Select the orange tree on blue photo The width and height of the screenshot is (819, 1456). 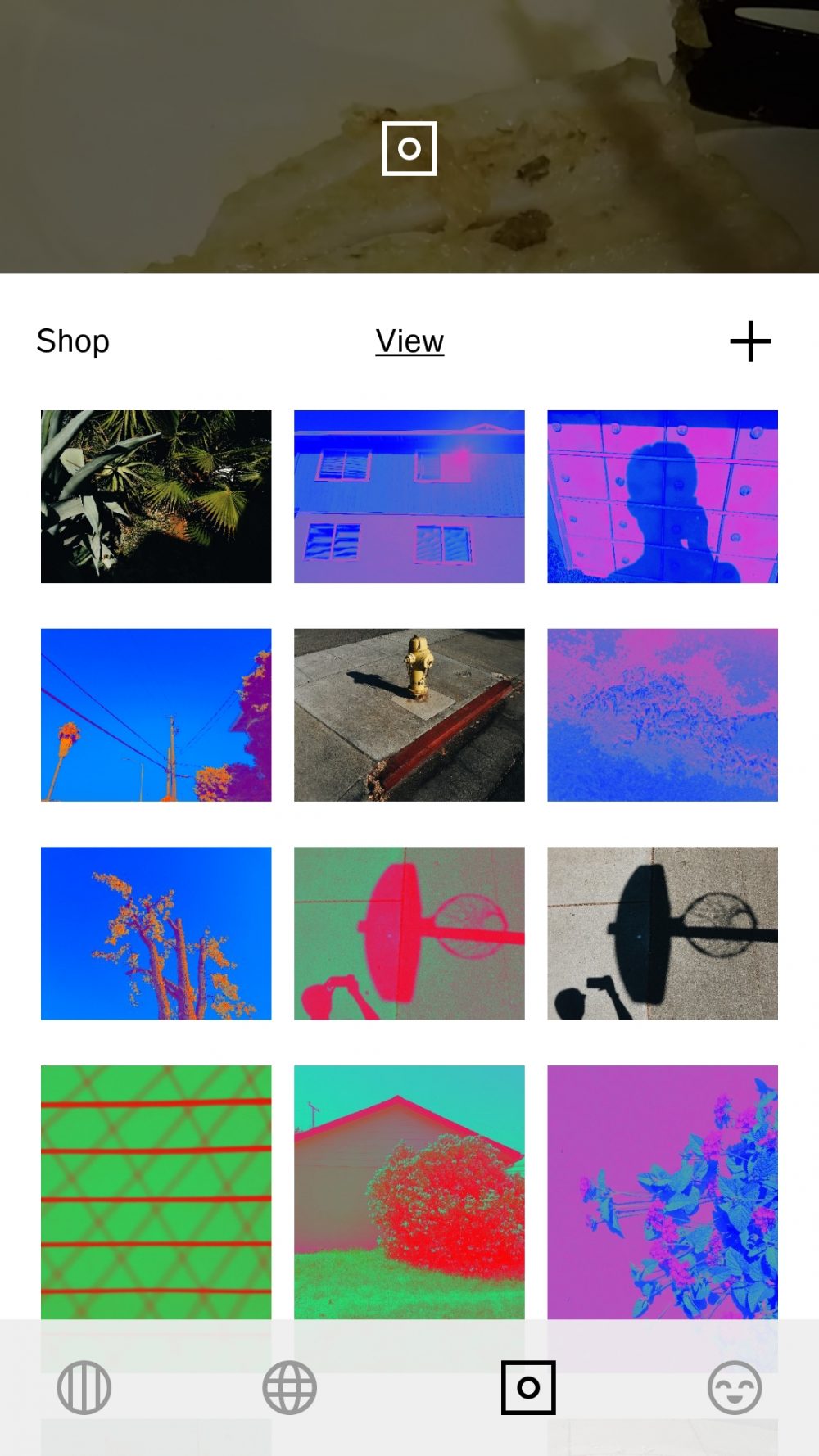156,933
